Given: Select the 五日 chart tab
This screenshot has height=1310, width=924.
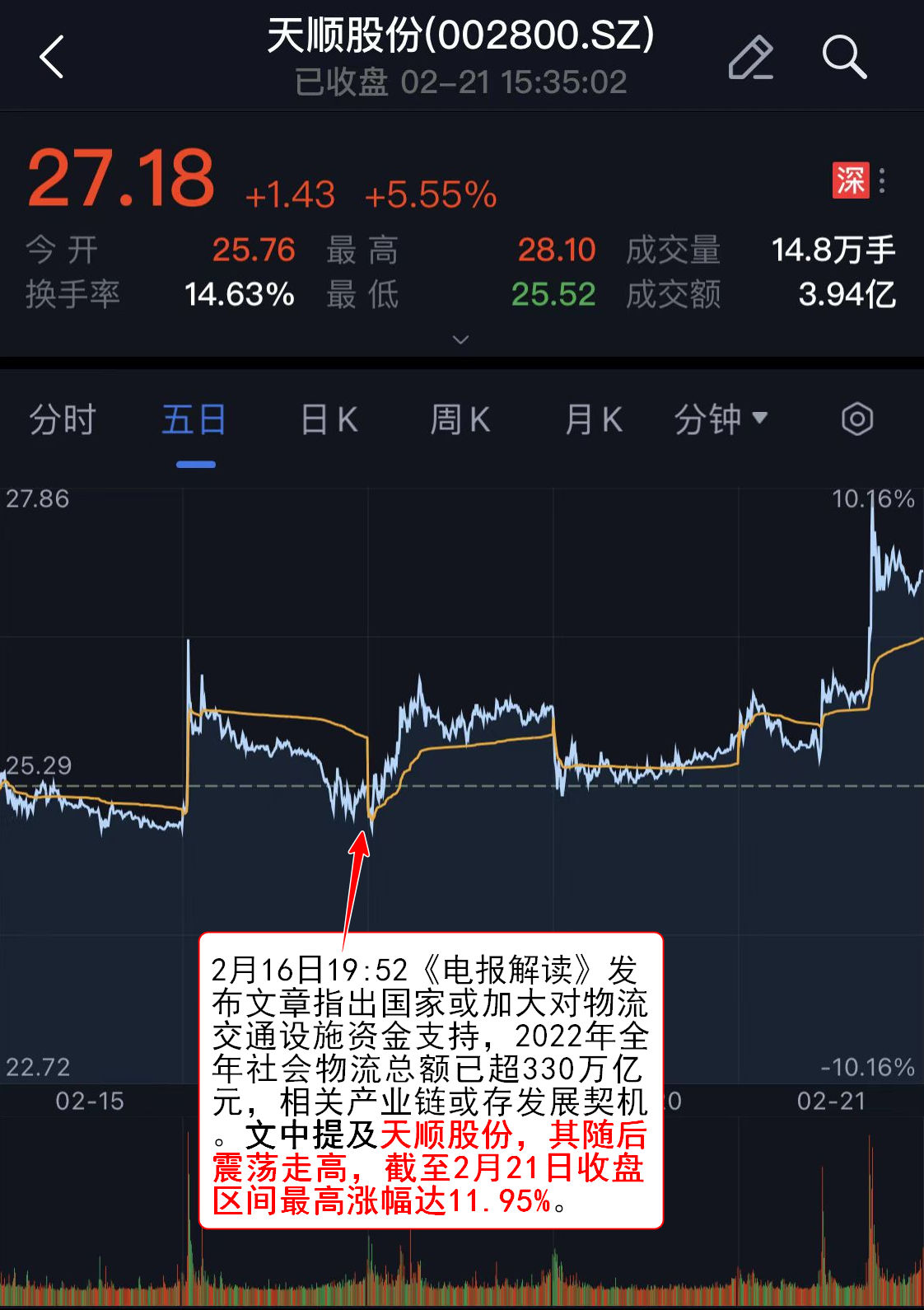Looking at the screenshot, I should [194, 420].
